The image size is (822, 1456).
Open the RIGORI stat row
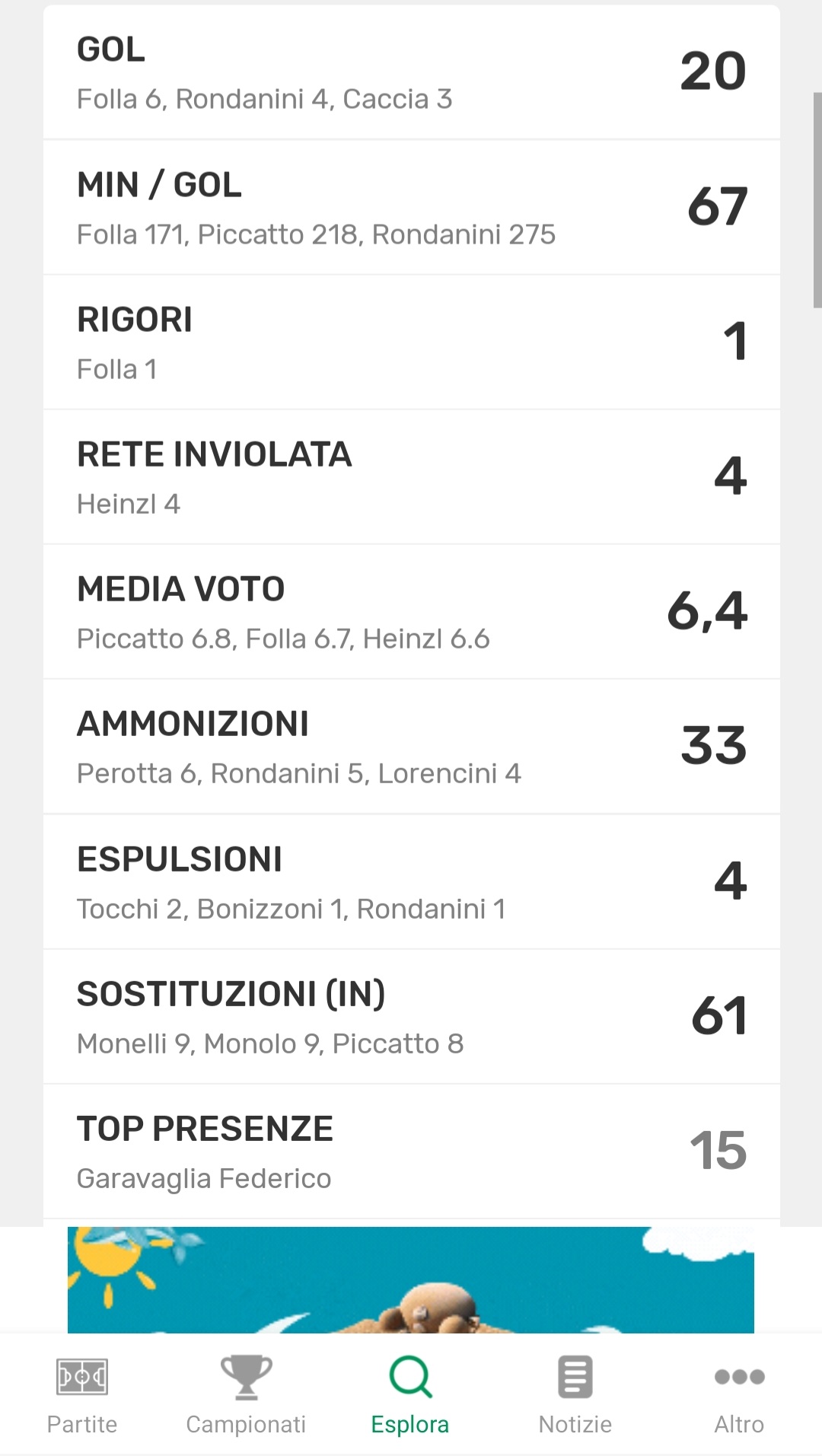411,342
